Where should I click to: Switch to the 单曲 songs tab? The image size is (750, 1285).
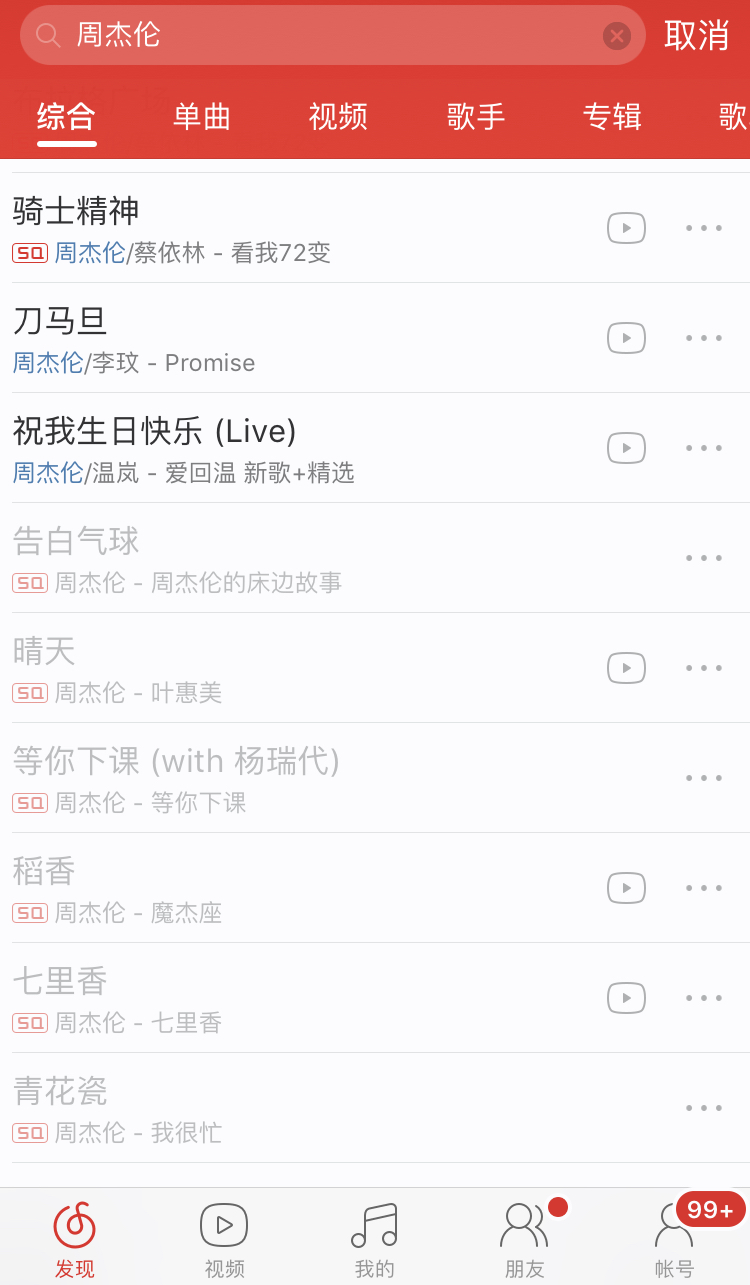[204, 117]
